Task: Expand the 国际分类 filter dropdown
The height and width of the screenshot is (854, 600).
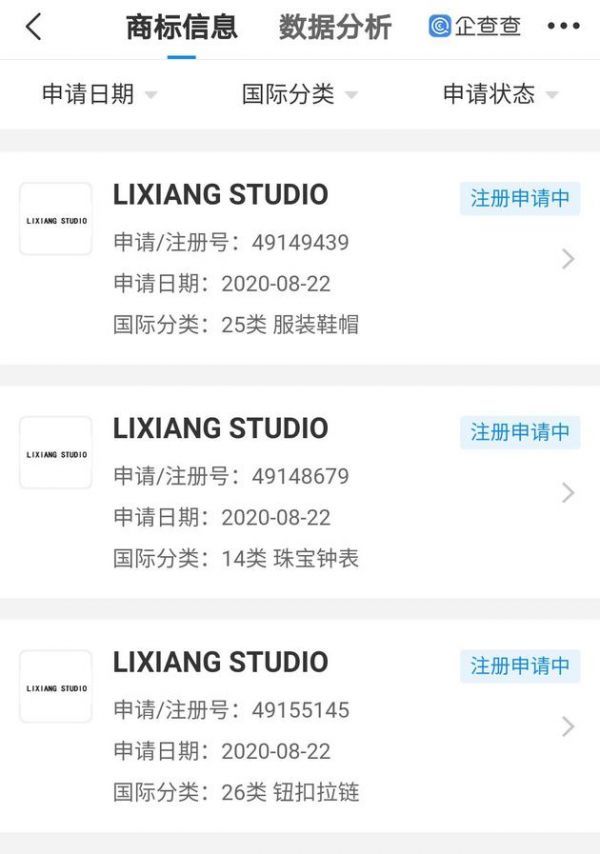Action: coord(299,94)
